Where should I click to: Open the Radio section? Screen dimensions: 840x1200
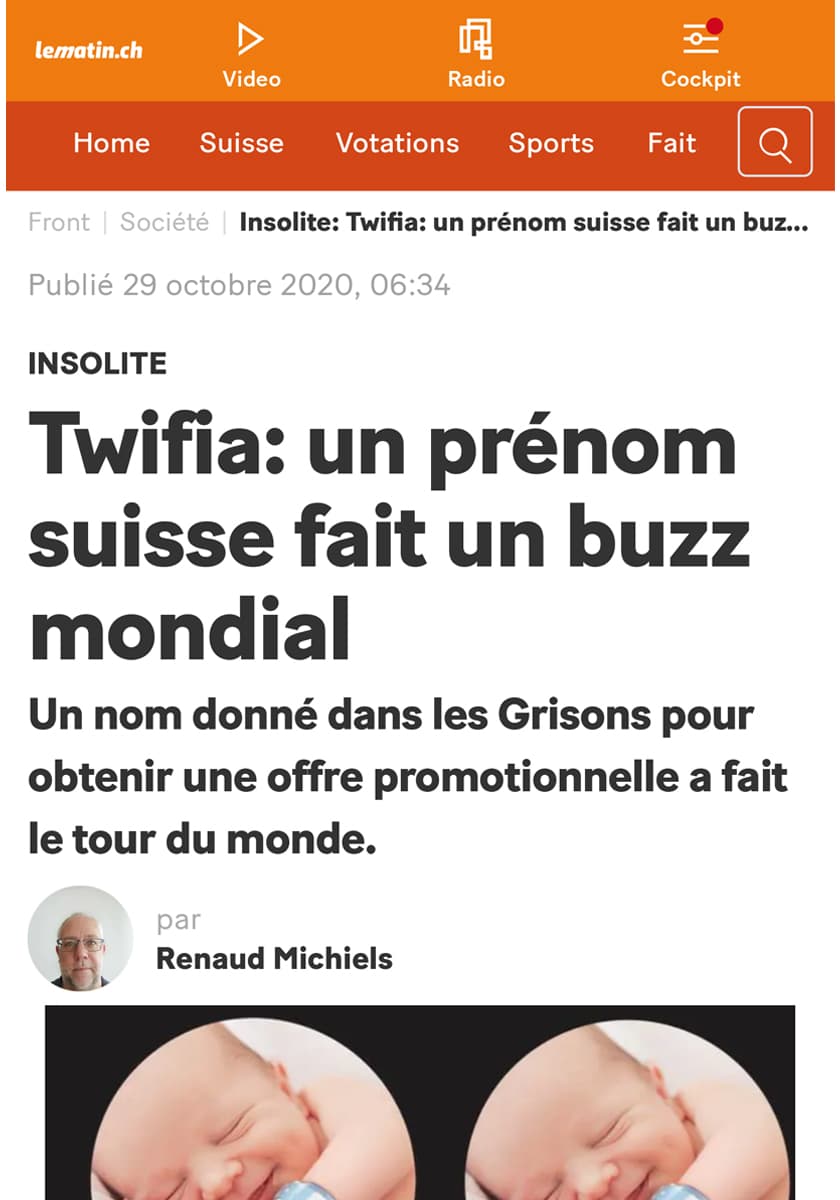coord(476,56)
